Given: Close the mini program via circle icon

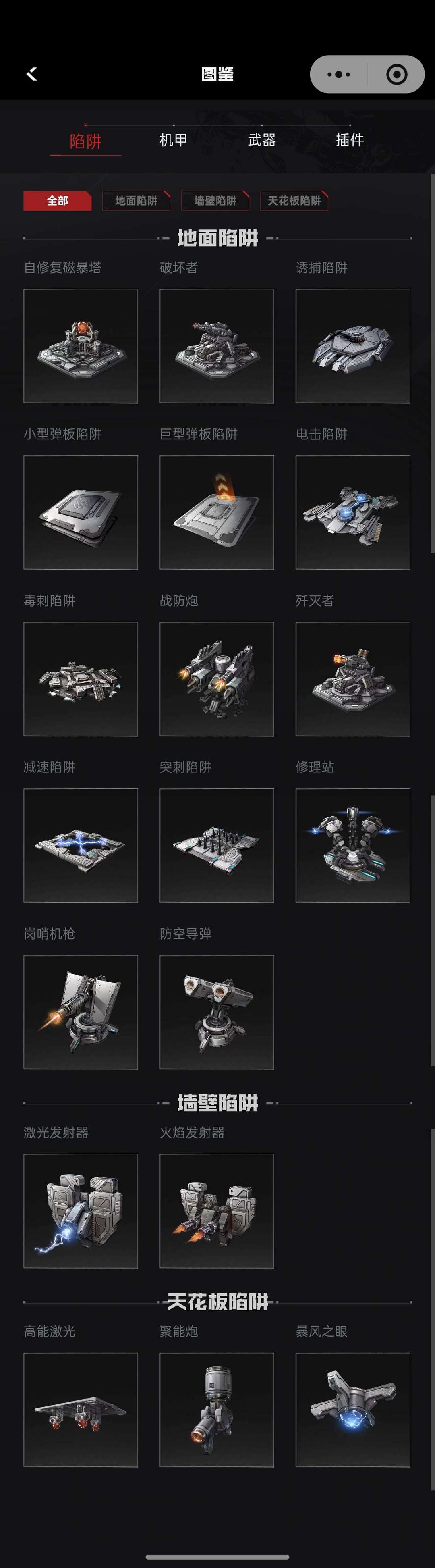Looking at the screenshot, I should [x=396, y=74].
